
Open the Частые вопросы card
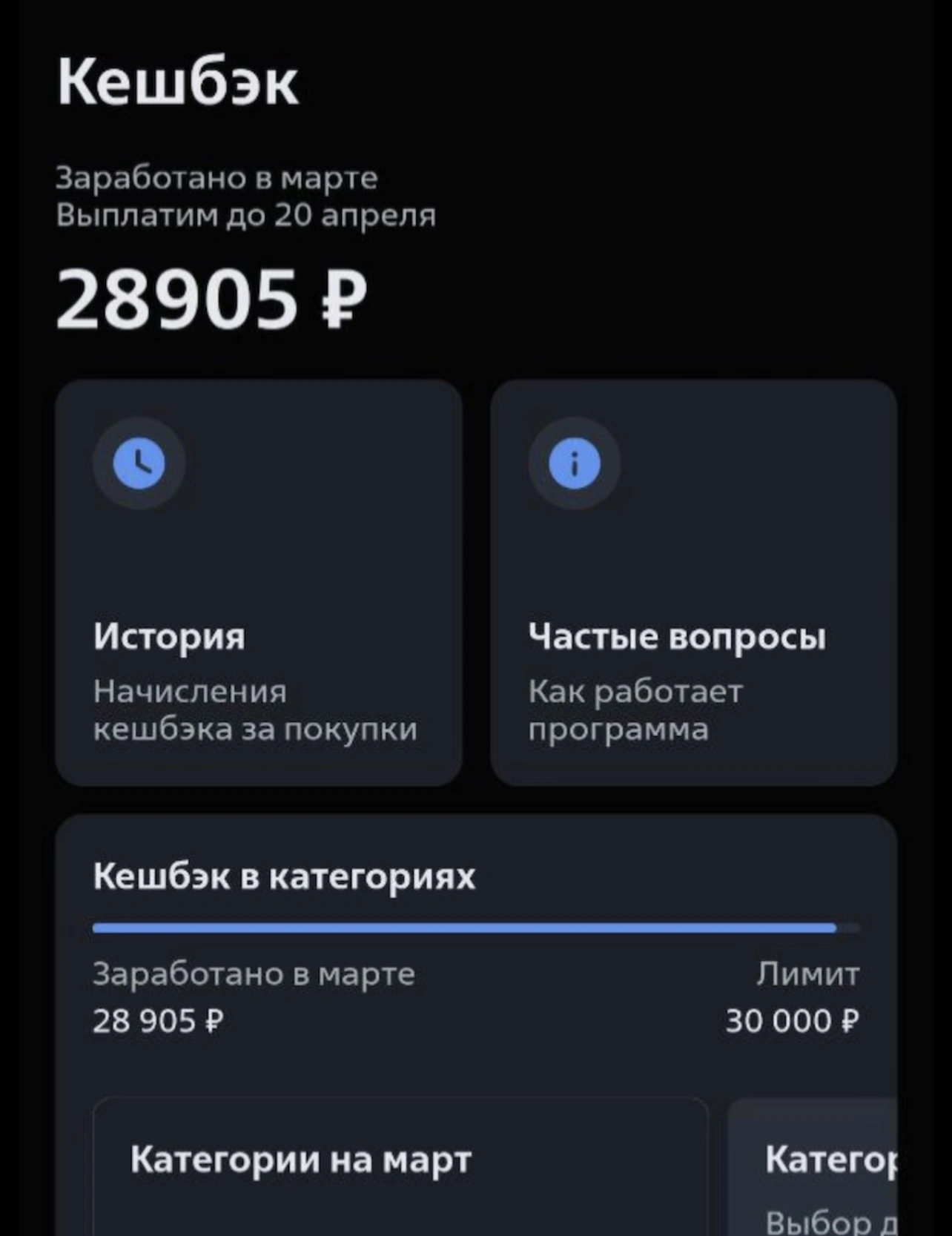(694, 582)
